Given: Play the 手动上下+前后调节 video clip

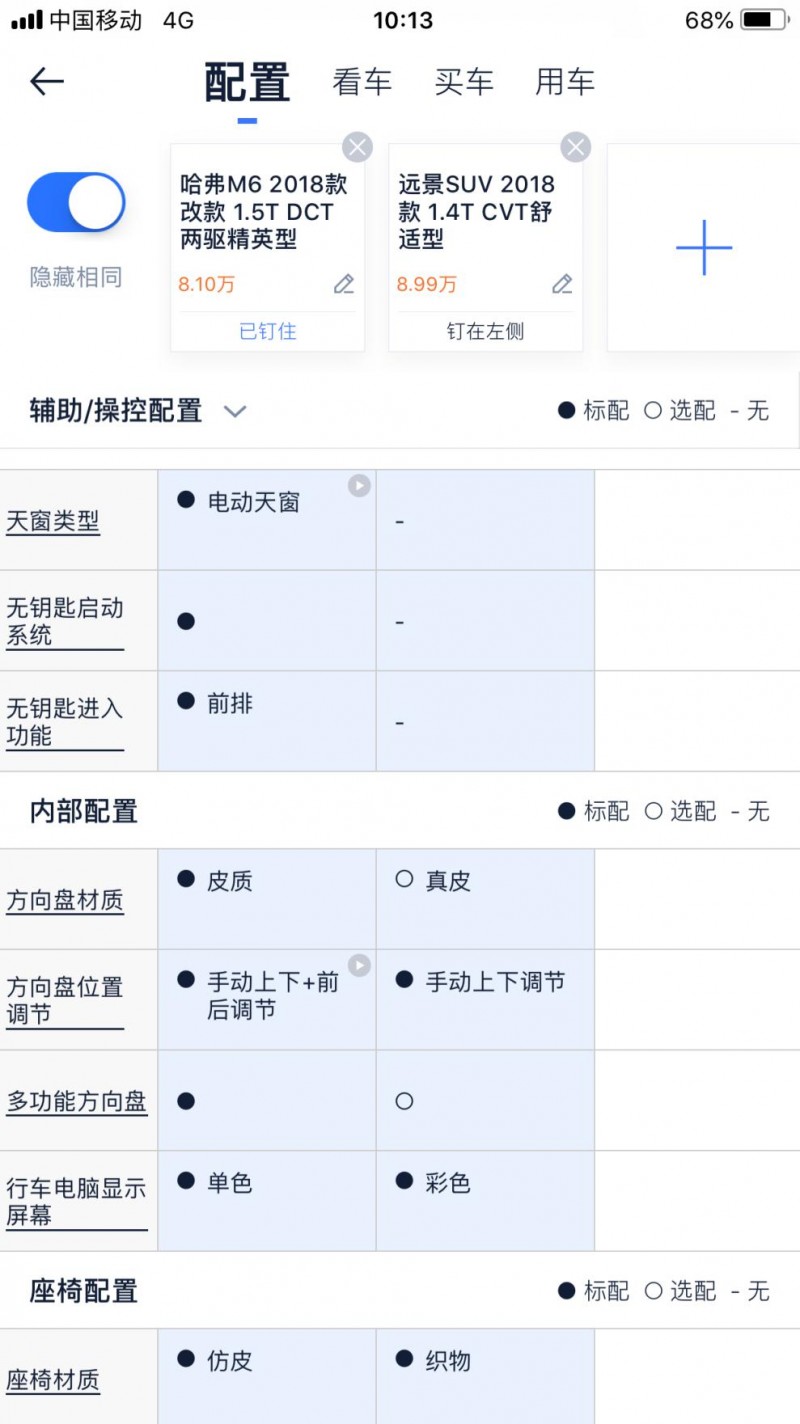Looking at the screenshot, I should coord(359,965).
